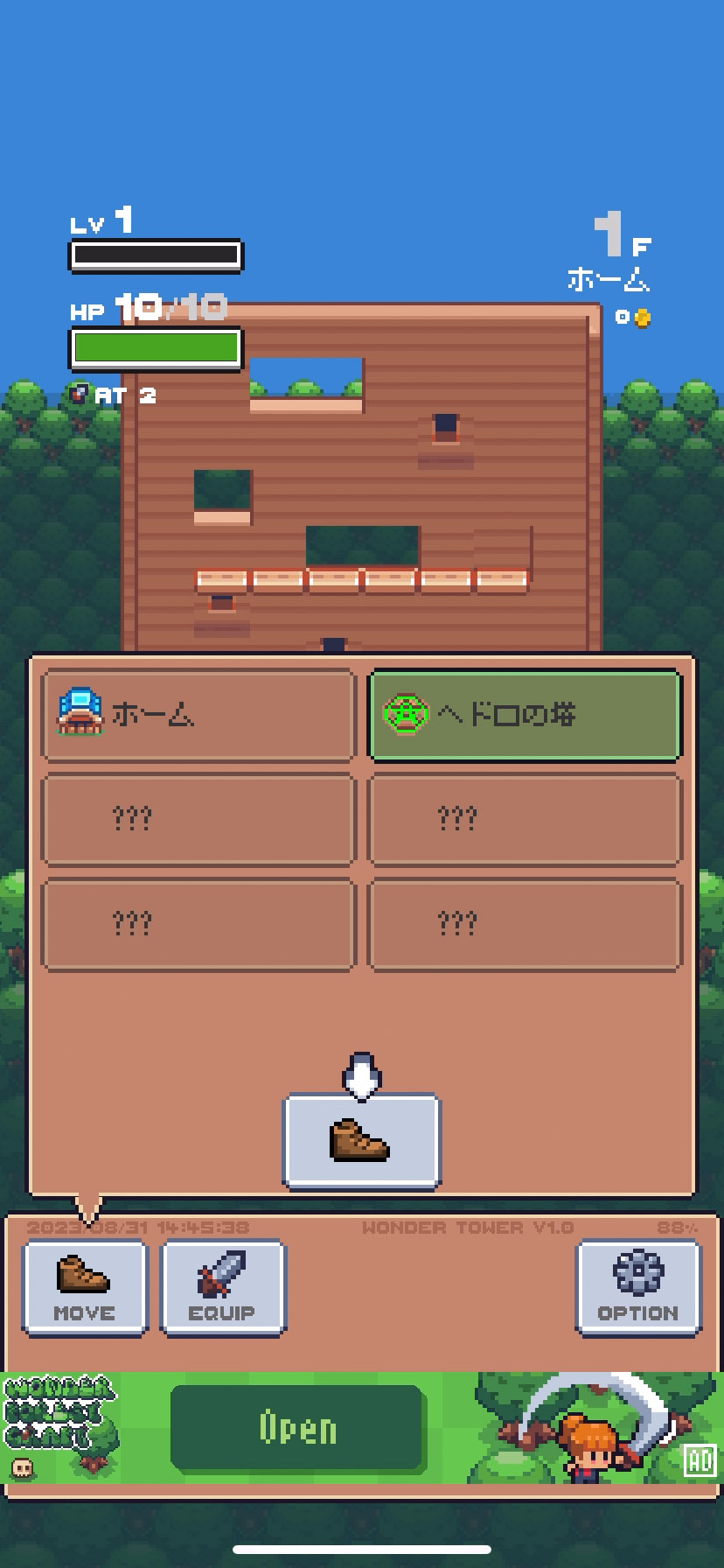Confirm move with the boot button

361,1141
